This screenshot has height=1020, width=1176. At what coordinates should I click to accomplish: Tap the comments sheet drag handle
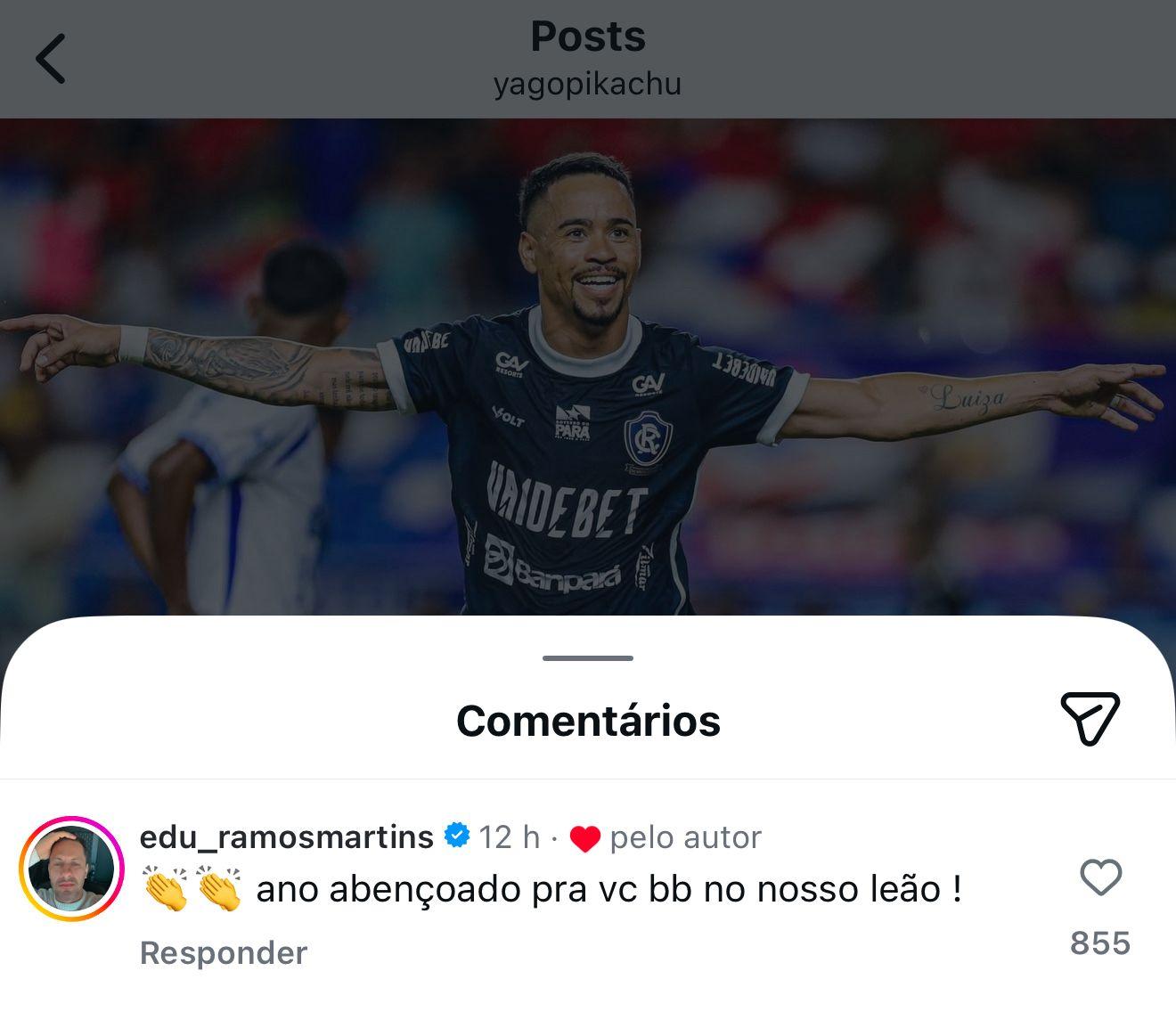(588, 658)
